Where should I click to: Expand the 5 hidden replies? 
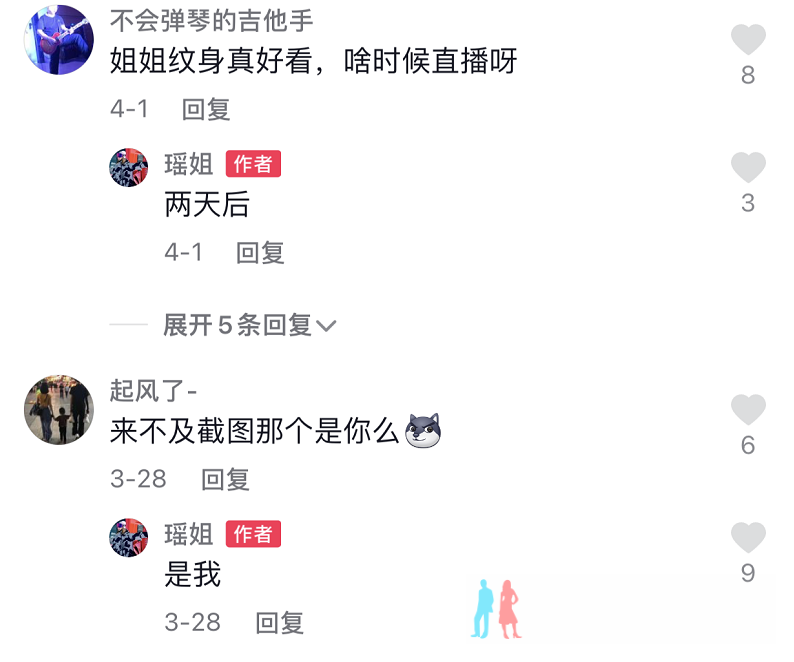tap(250, 325)
